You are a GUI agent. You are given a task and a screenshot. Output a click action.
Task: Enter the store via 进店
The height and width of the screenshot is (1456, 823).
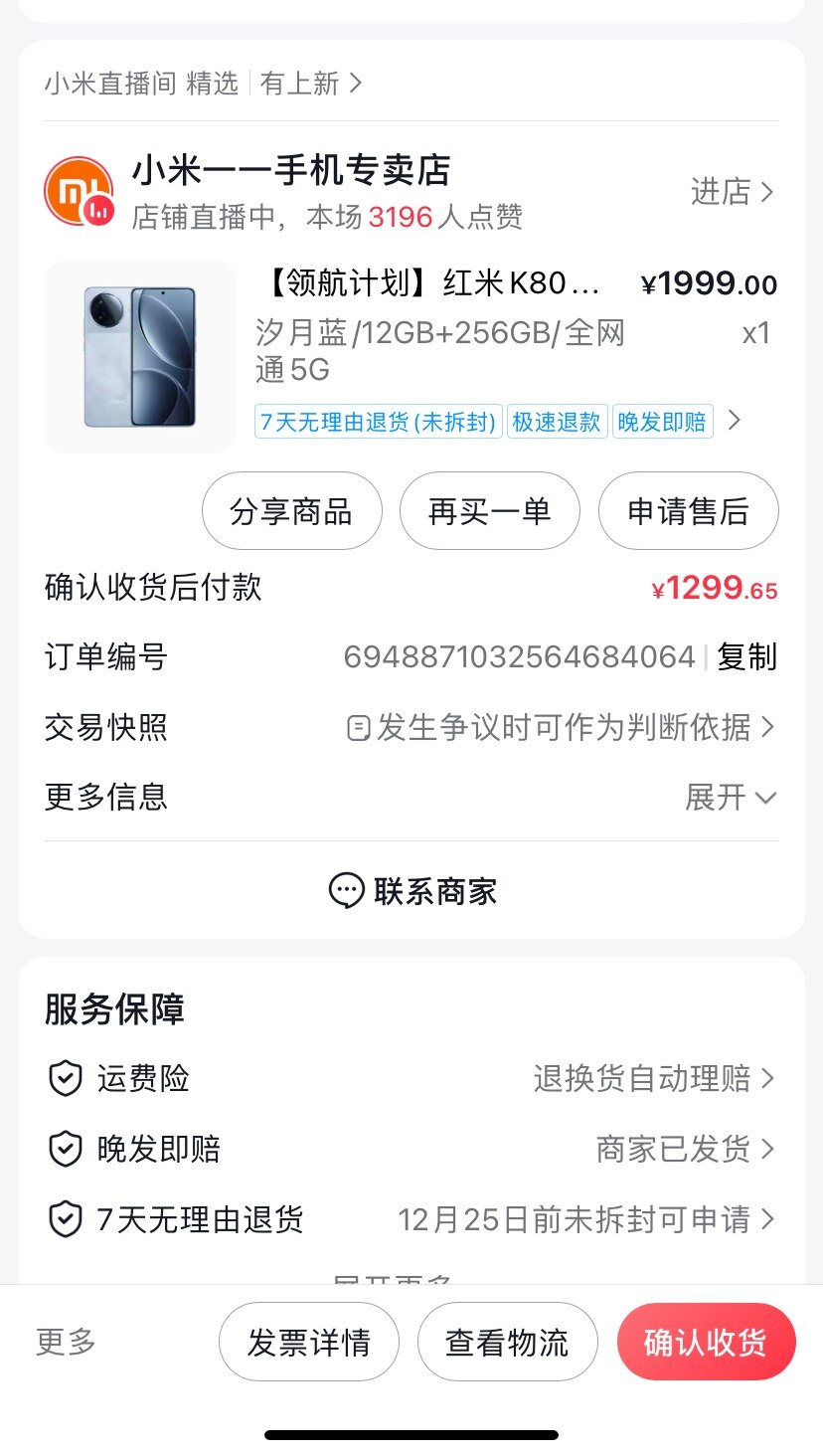click(x=732, y=191)
